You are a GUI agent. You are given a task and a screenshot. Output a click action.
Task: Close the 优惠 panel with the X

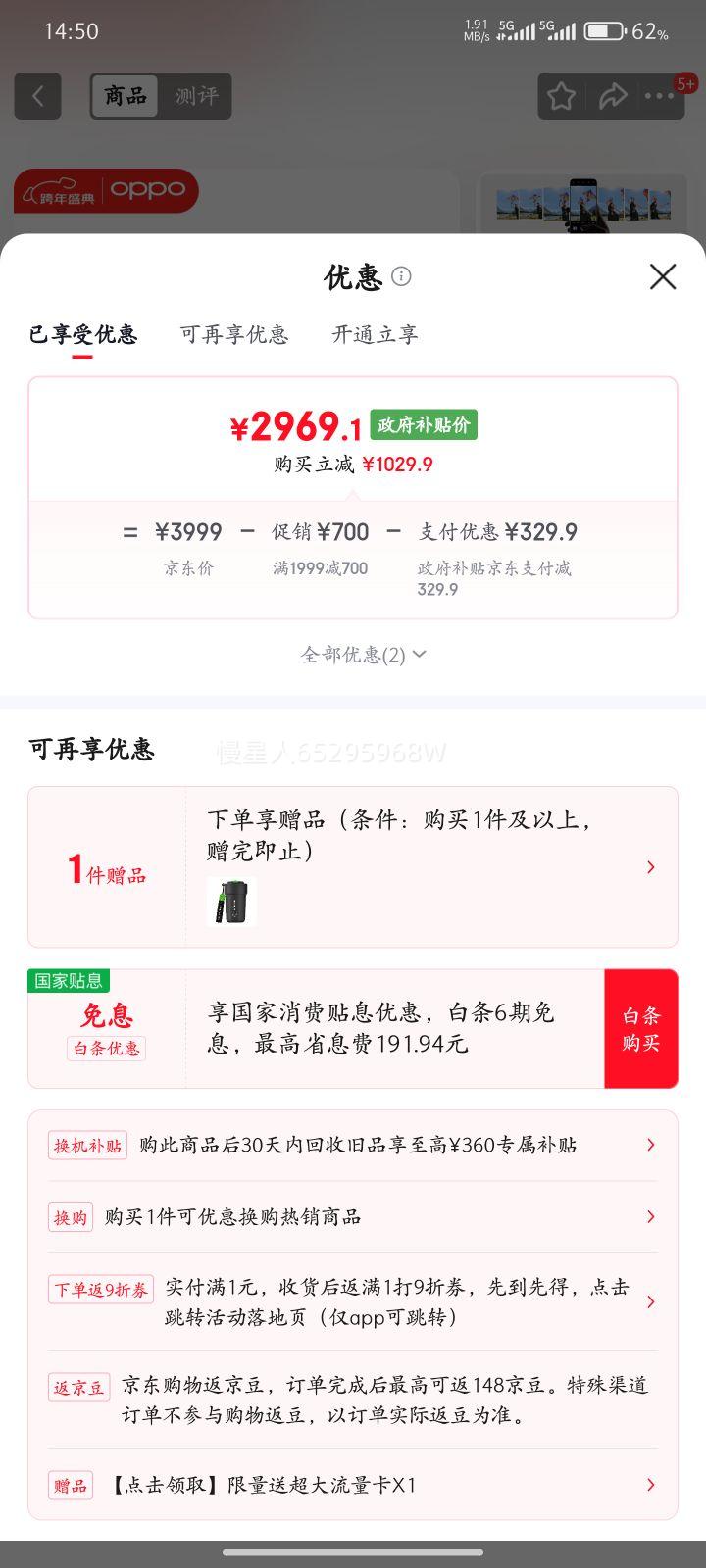click(x=663, y=277)
